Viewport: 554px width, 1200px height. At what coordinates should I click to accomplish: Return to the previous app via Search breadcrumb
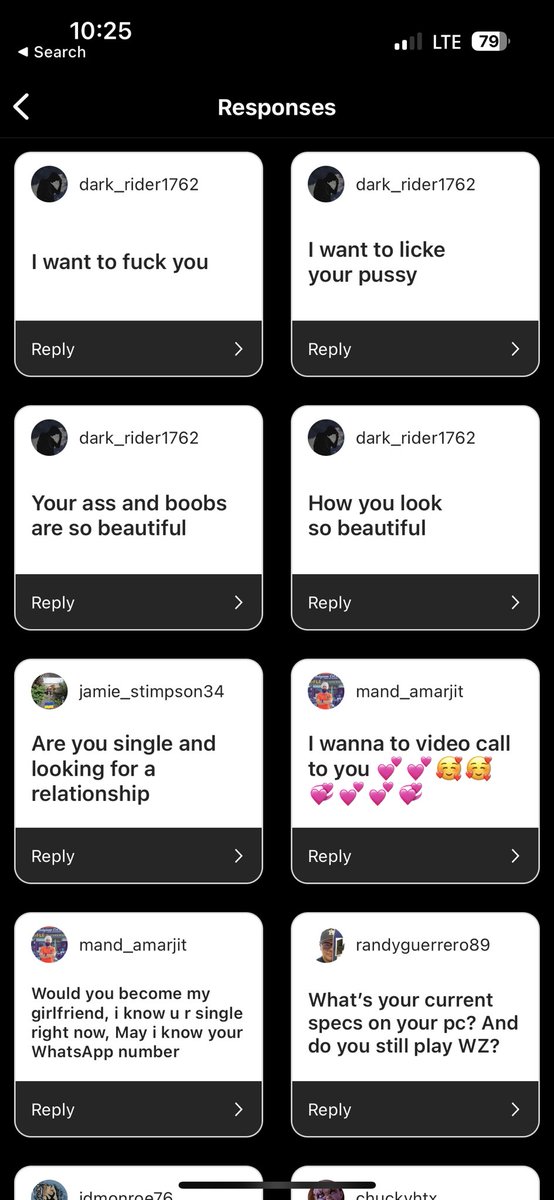pyautogui.click(x=52, y=52)
